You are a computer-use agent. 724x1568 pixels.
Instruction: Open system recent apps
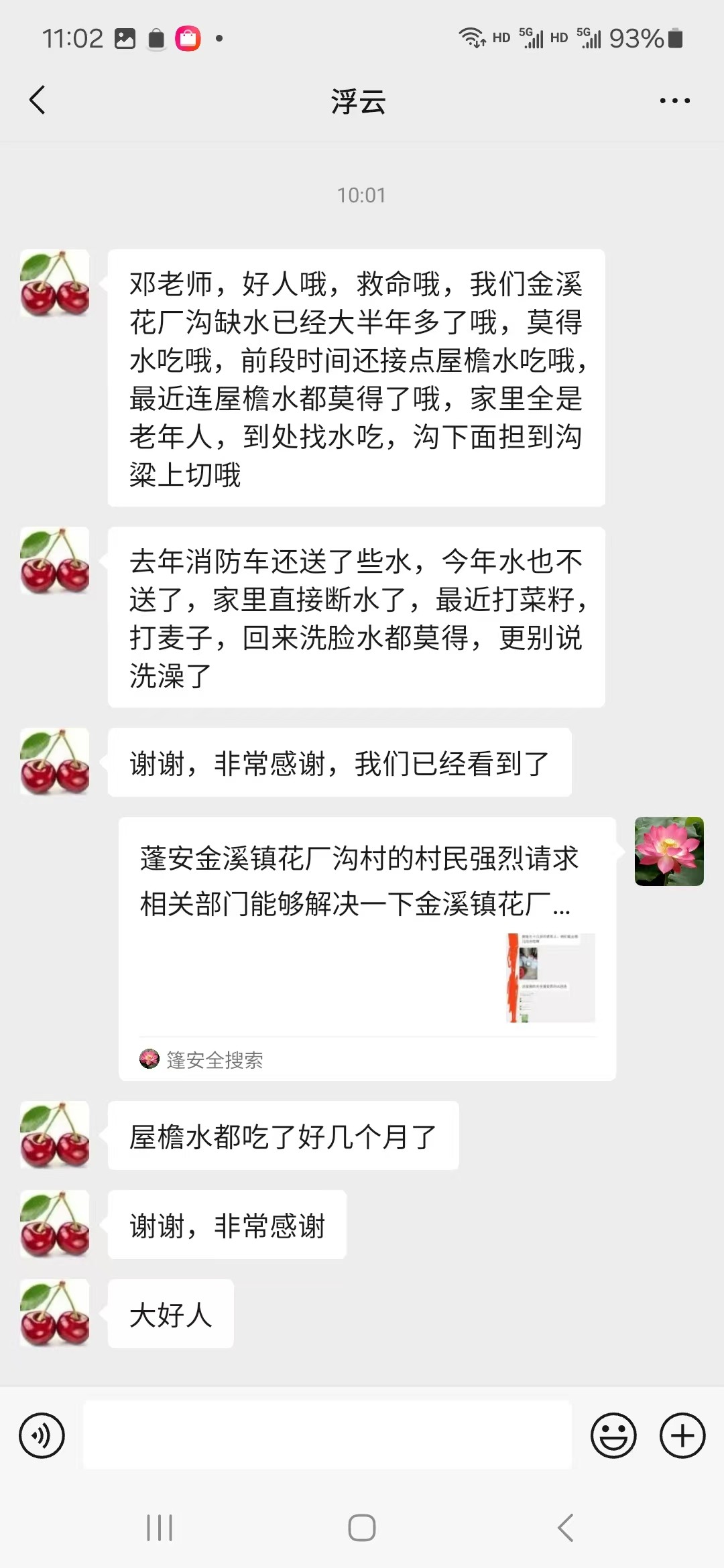pos(160,1528)
